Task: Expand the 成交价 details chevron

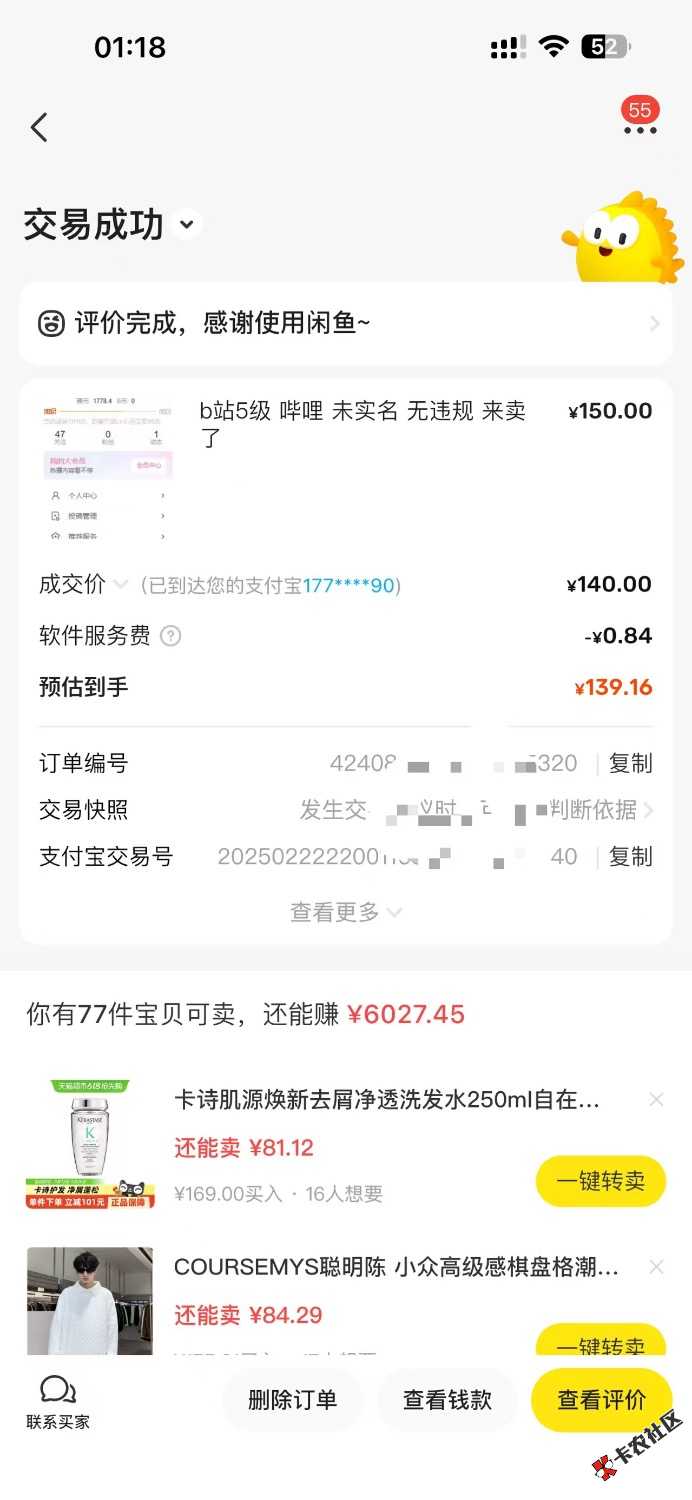Action: click(x=121, y=584)
